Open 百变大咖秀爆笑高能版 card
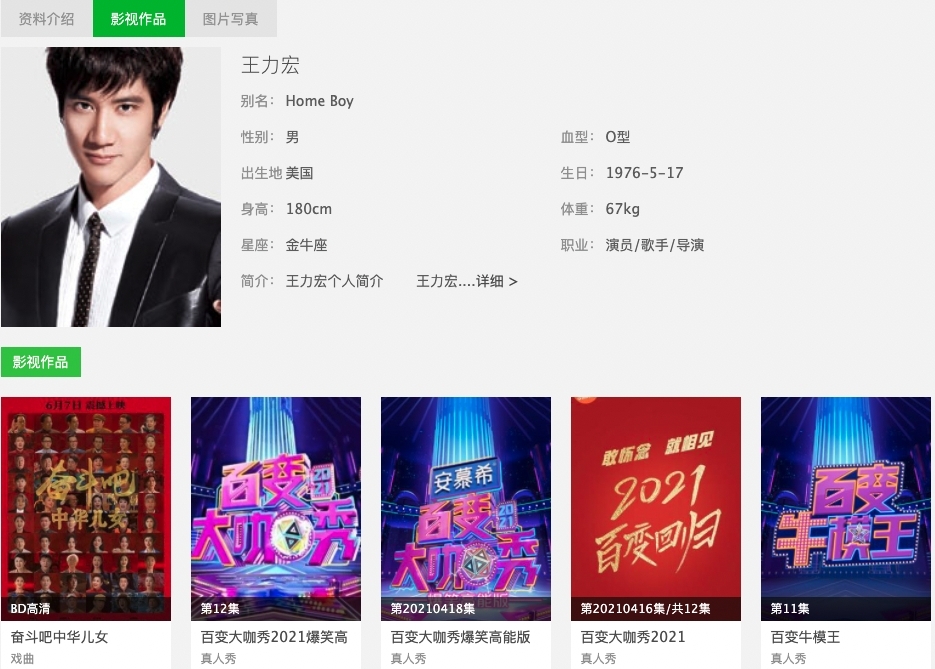Image resolution: width=935 pixels, height=669 pixels. pyautogui.click(x=466, y=508)
